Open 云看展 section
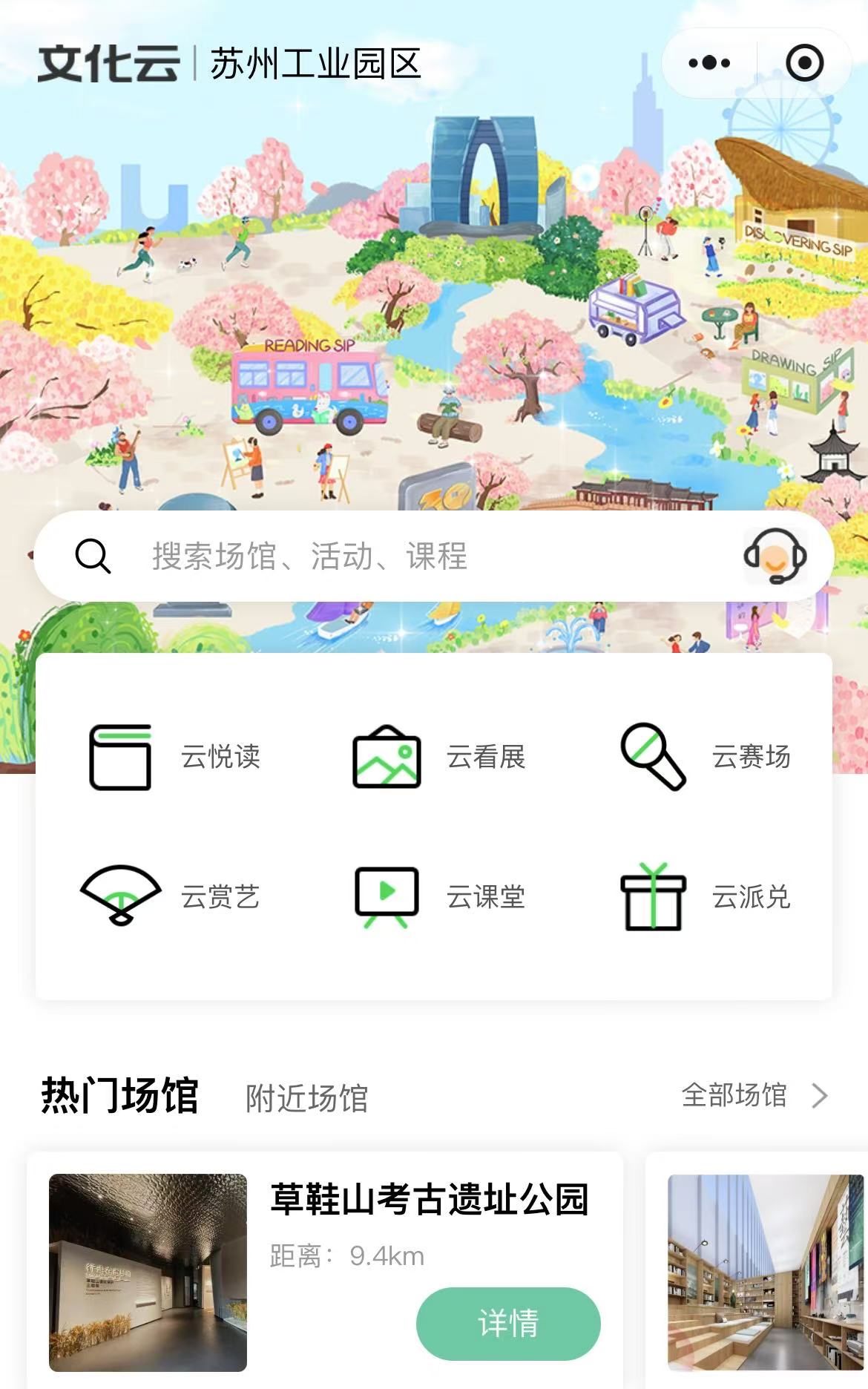868x1389 pixels. [439, 757]
